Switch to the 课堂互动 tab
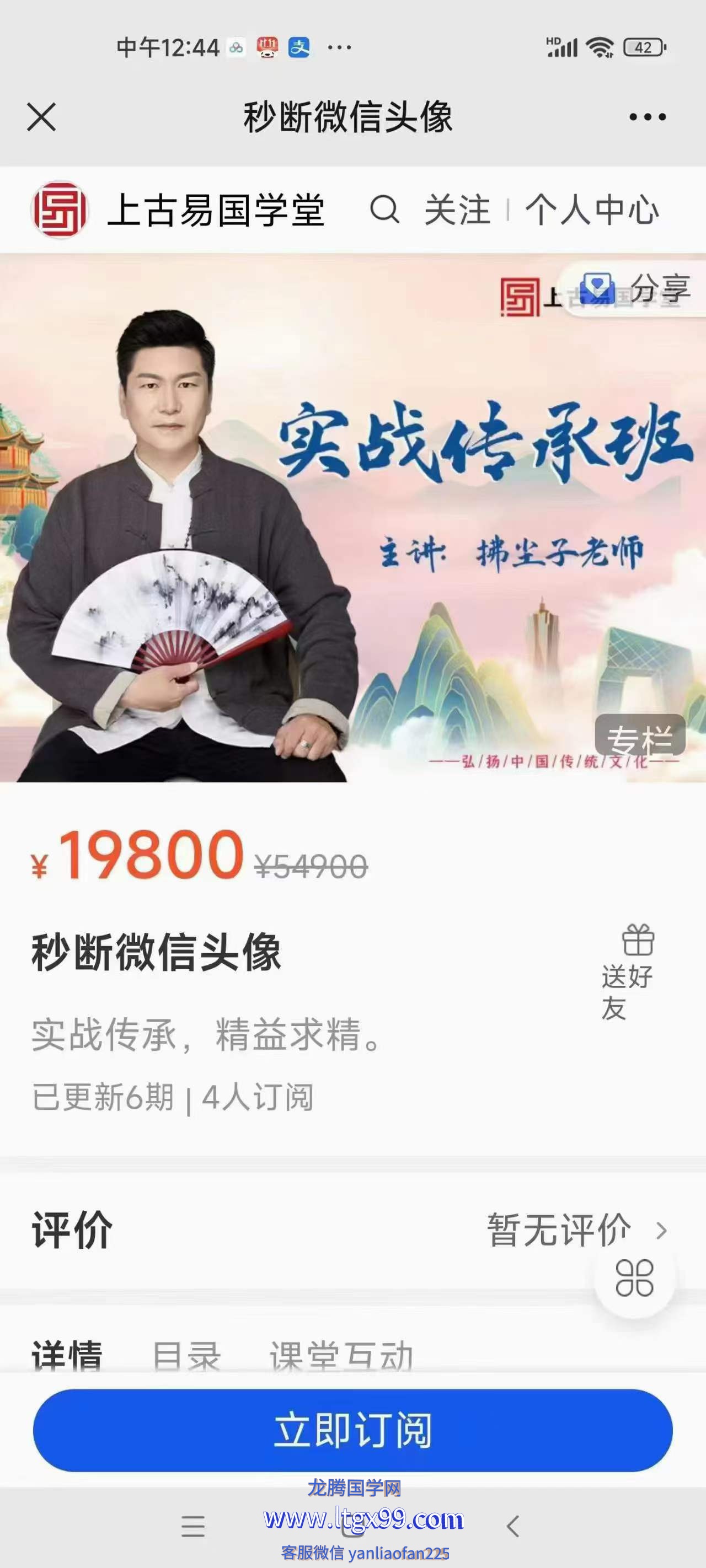 pos(341,1357)
